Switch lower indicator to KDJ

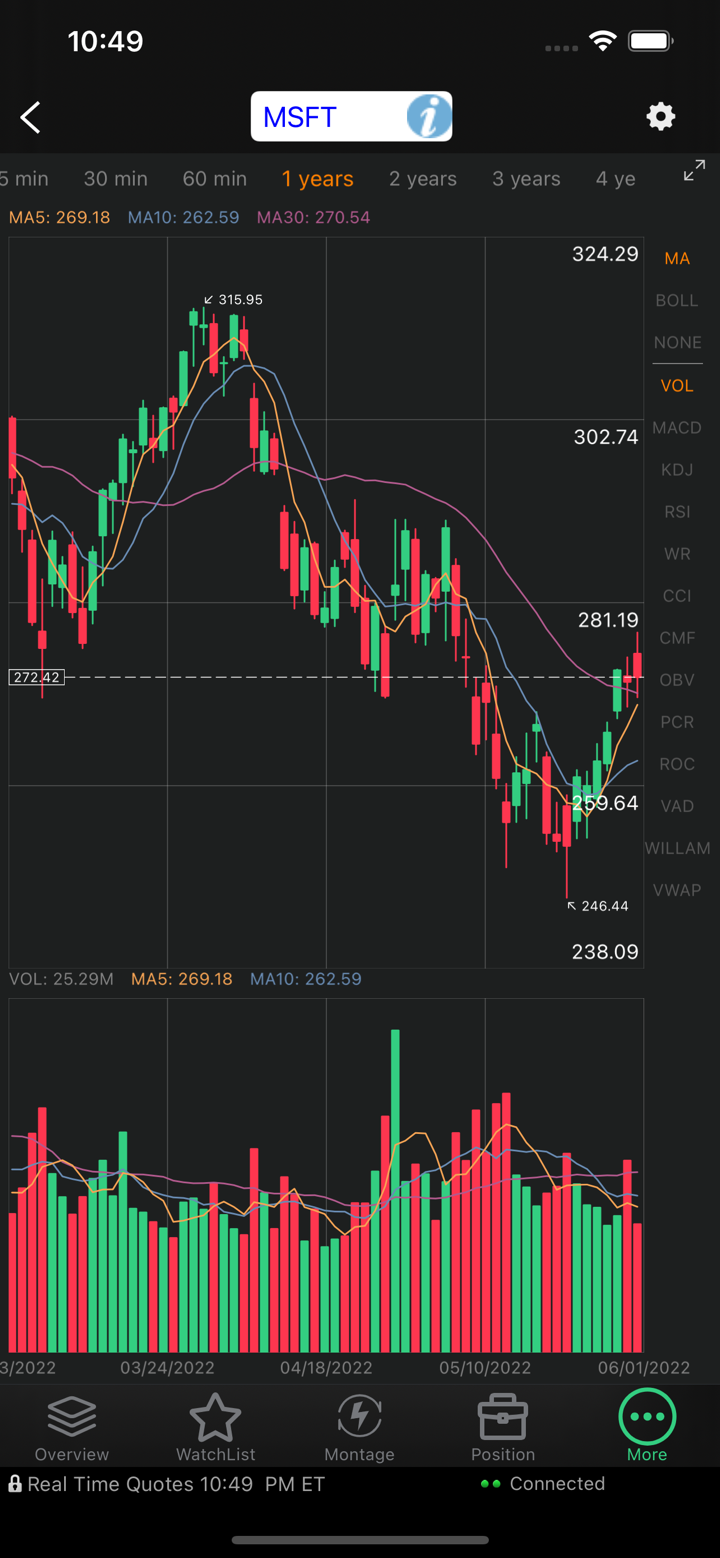(677, 469)
